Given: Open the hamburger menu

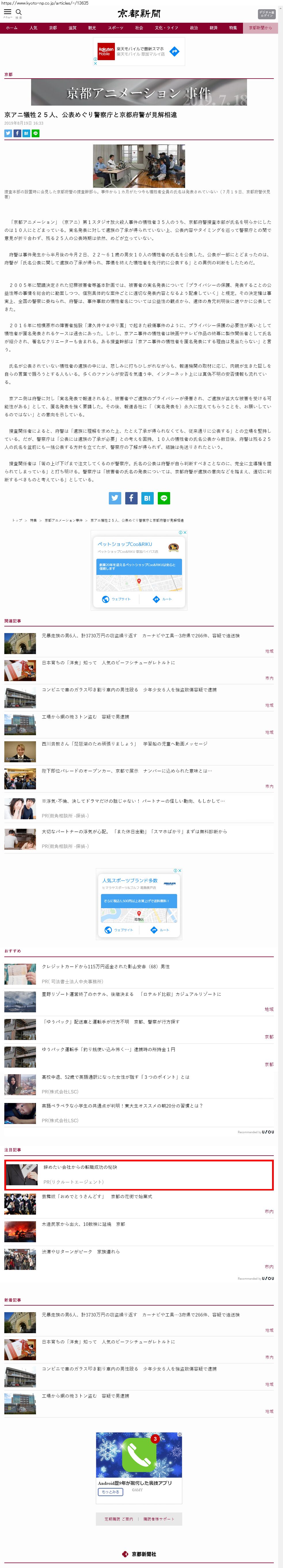Looking at the screenshot, I should click(x=7, y=13).
